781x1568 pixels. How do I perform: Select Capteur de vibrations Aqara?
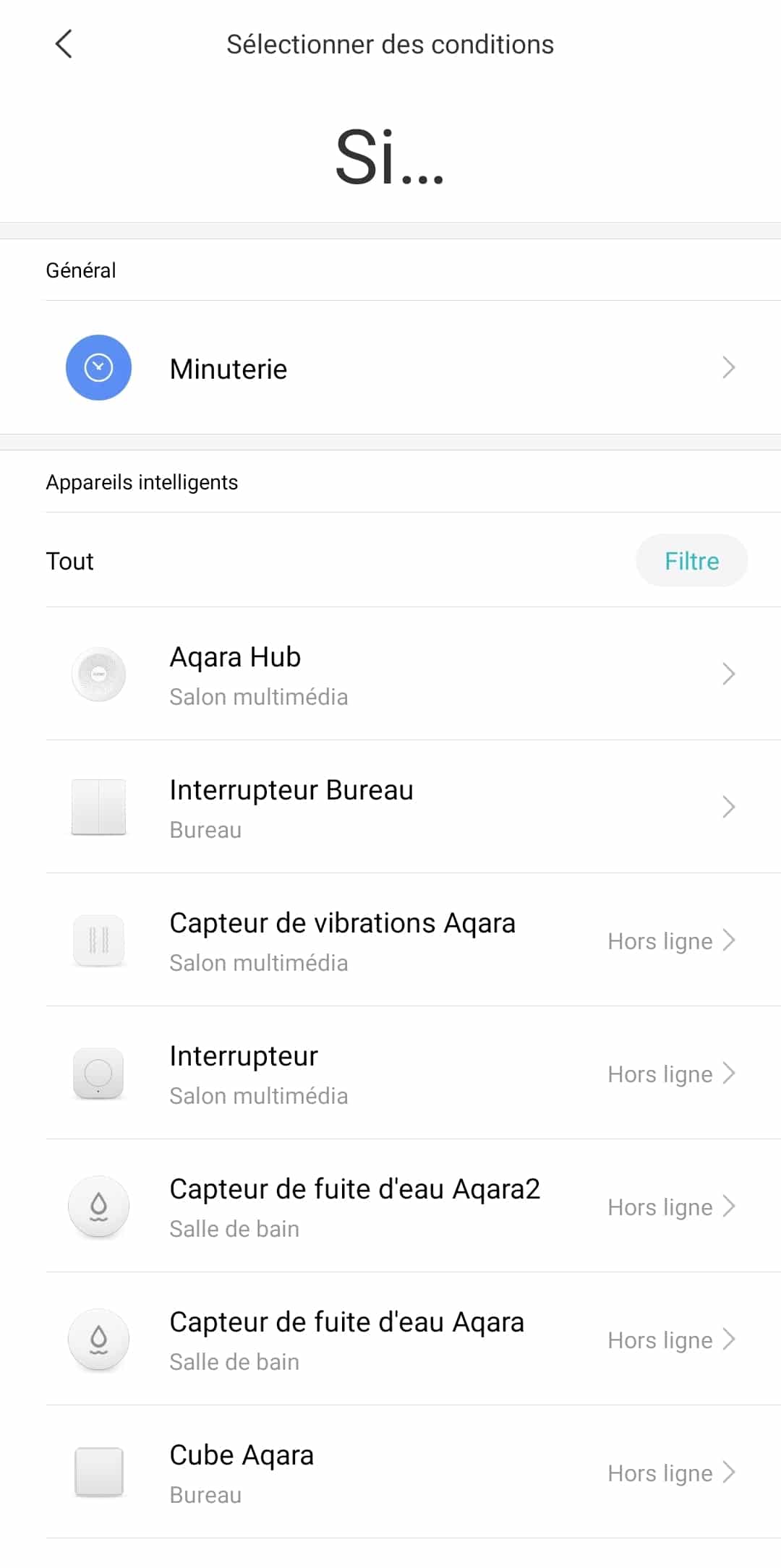[x=390, y=940]
